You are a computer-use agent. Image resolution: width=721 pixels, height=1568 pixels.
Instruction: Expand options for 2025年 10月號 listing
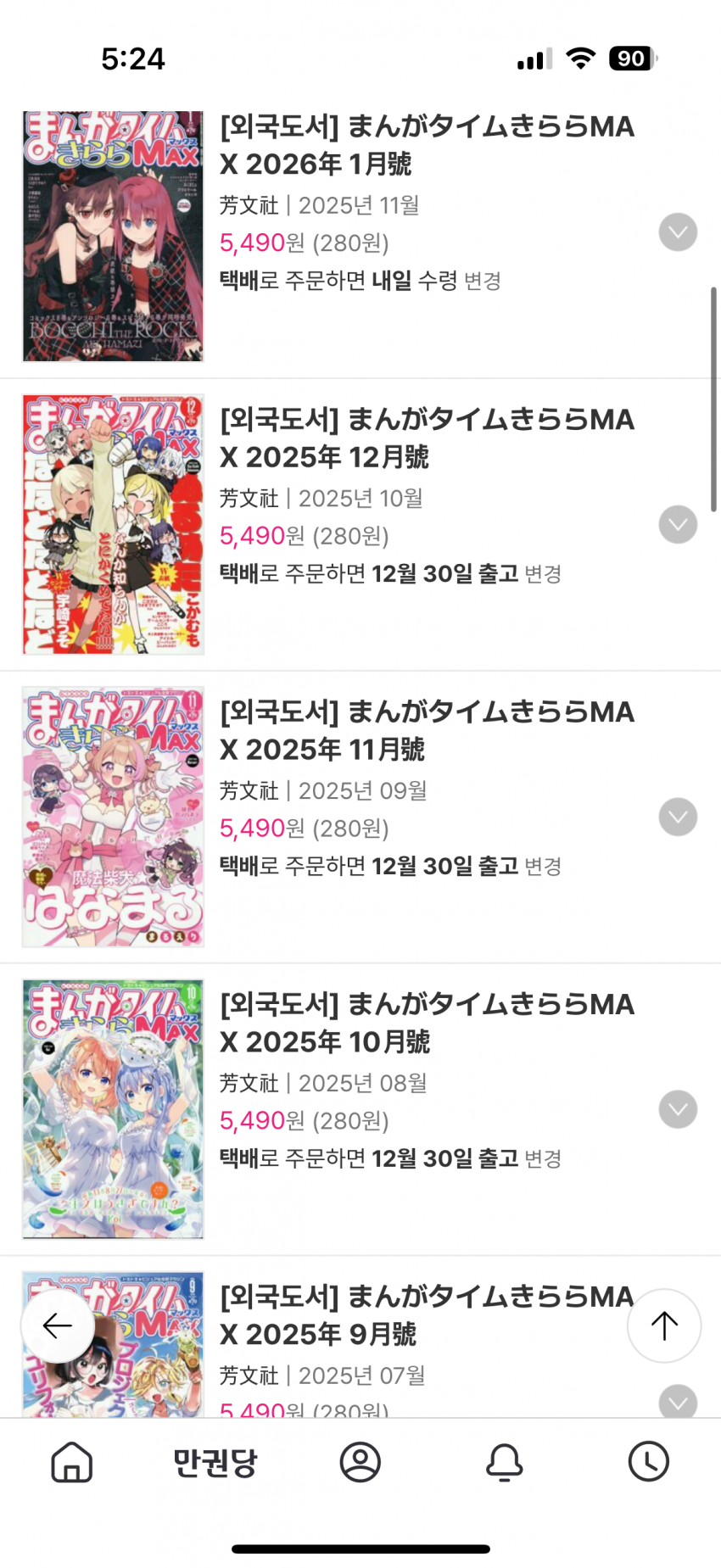tap(678, 1110)
